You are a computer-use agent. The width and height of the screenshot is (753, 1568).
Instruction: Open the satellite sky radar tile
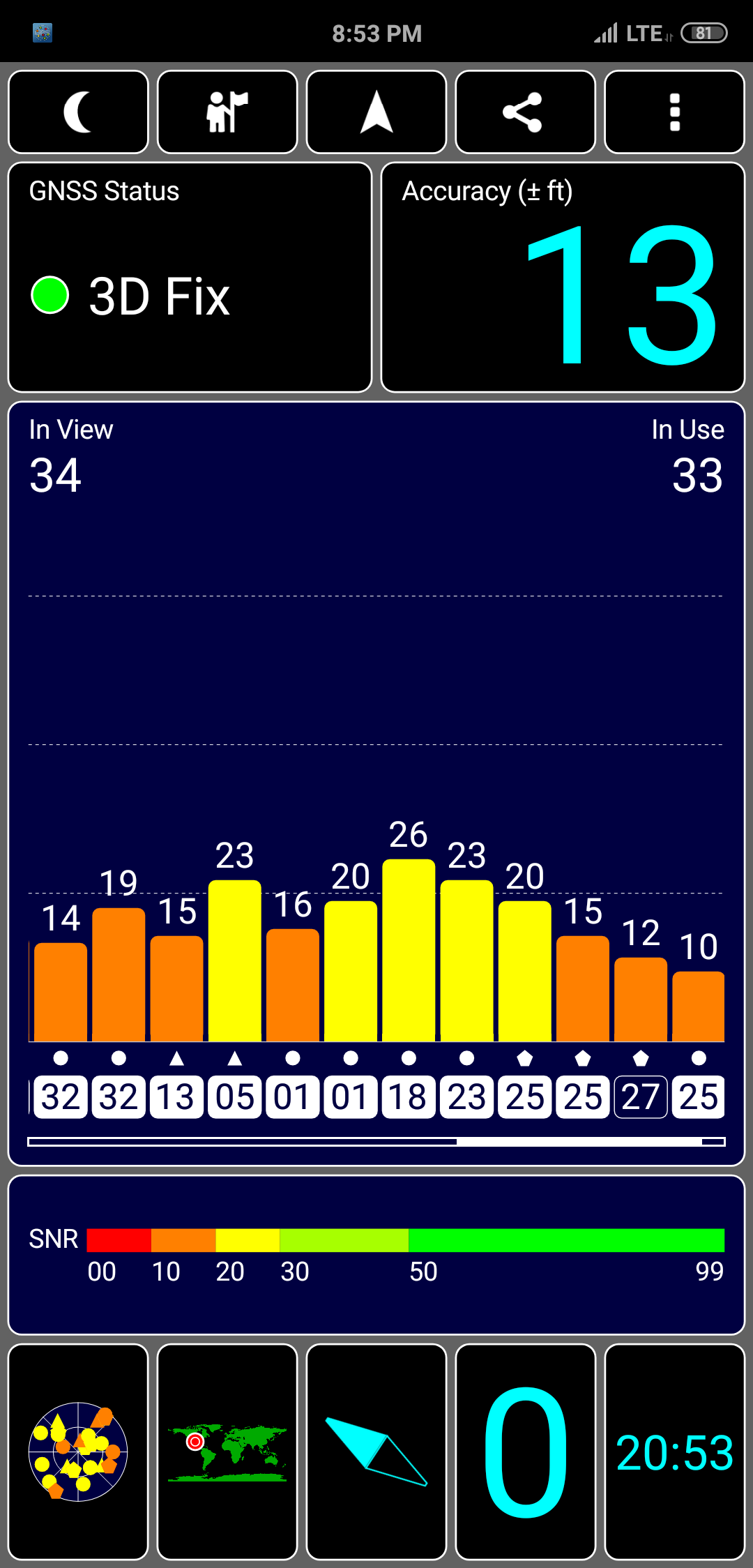[78, 1452]
